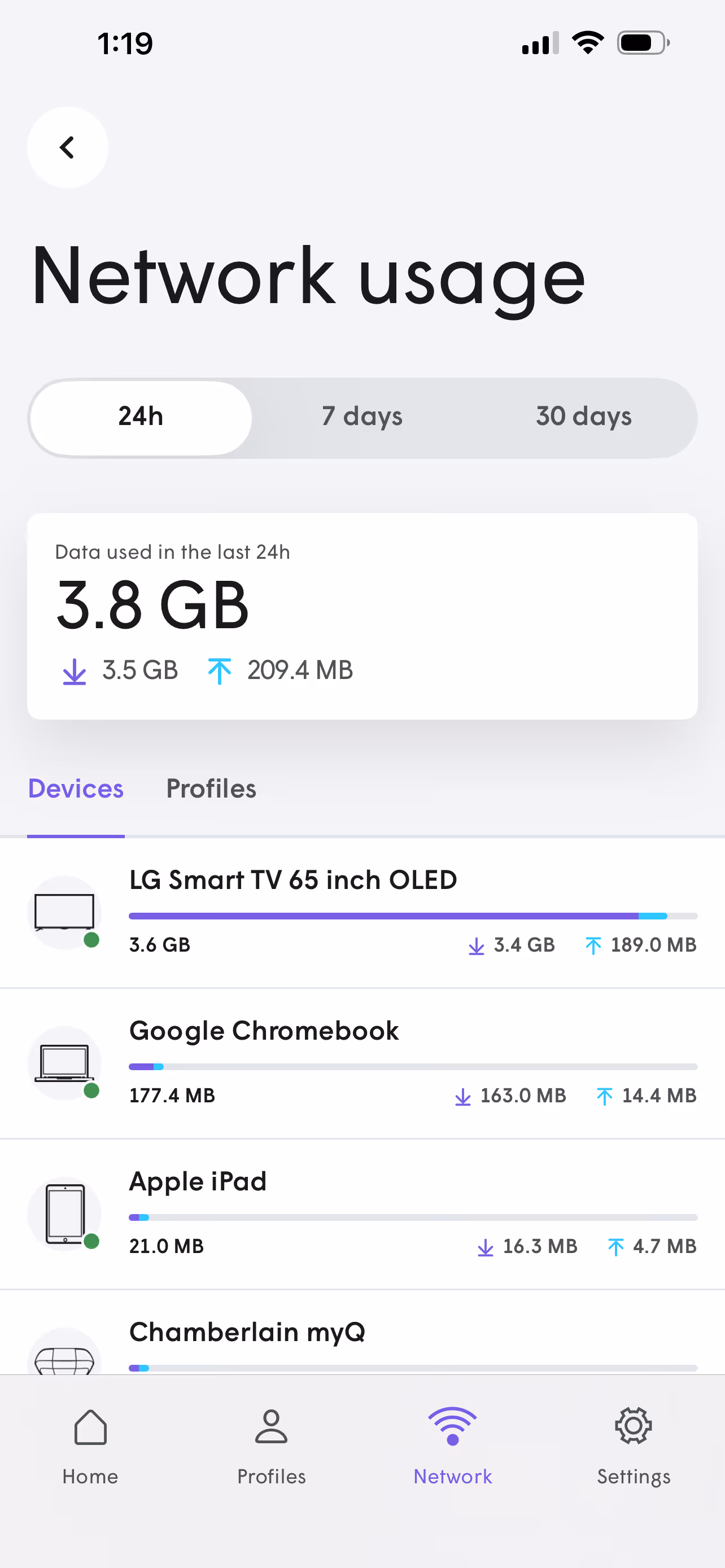Switch to the Profiles tab
Viewport: 725px width, 1568px height.
pos(211,789)
